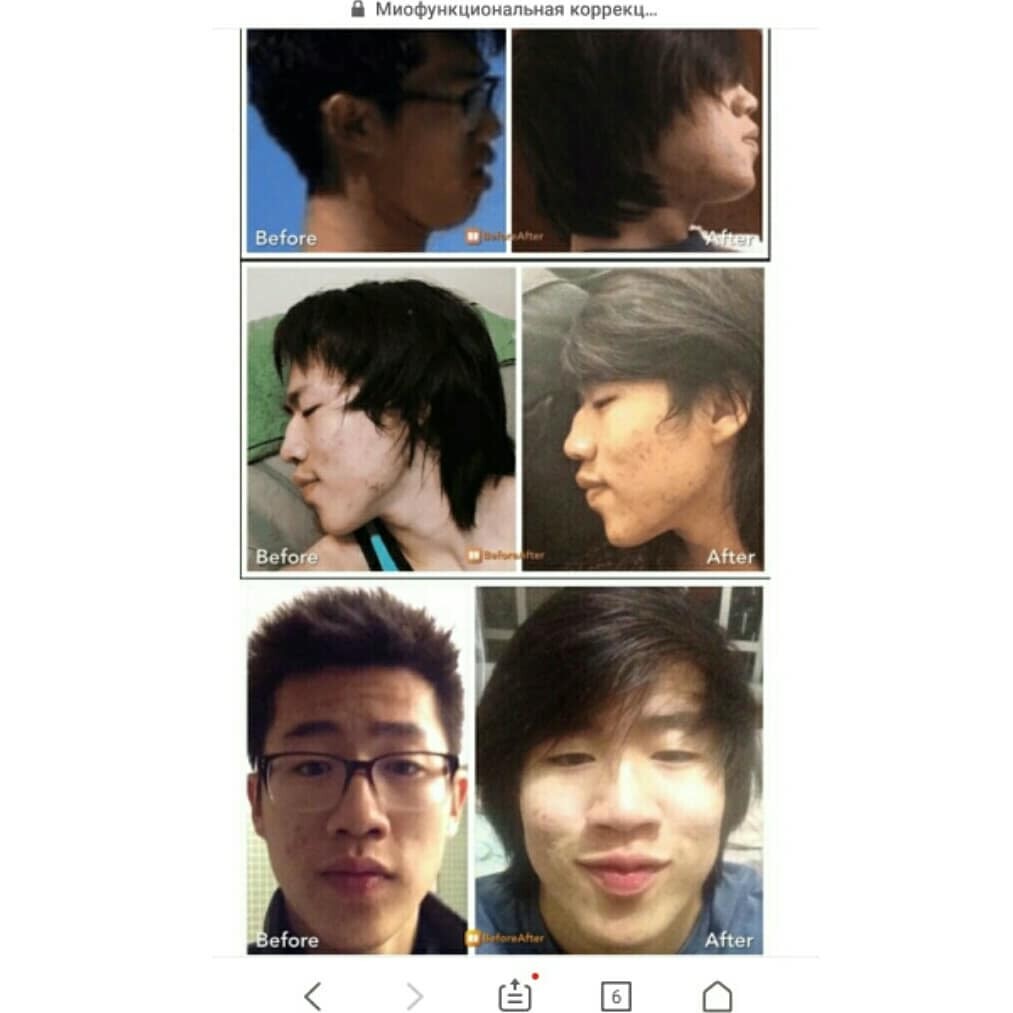
Task: Go to the browser home page
Action: pyautogui.click(x=717, y=996)
